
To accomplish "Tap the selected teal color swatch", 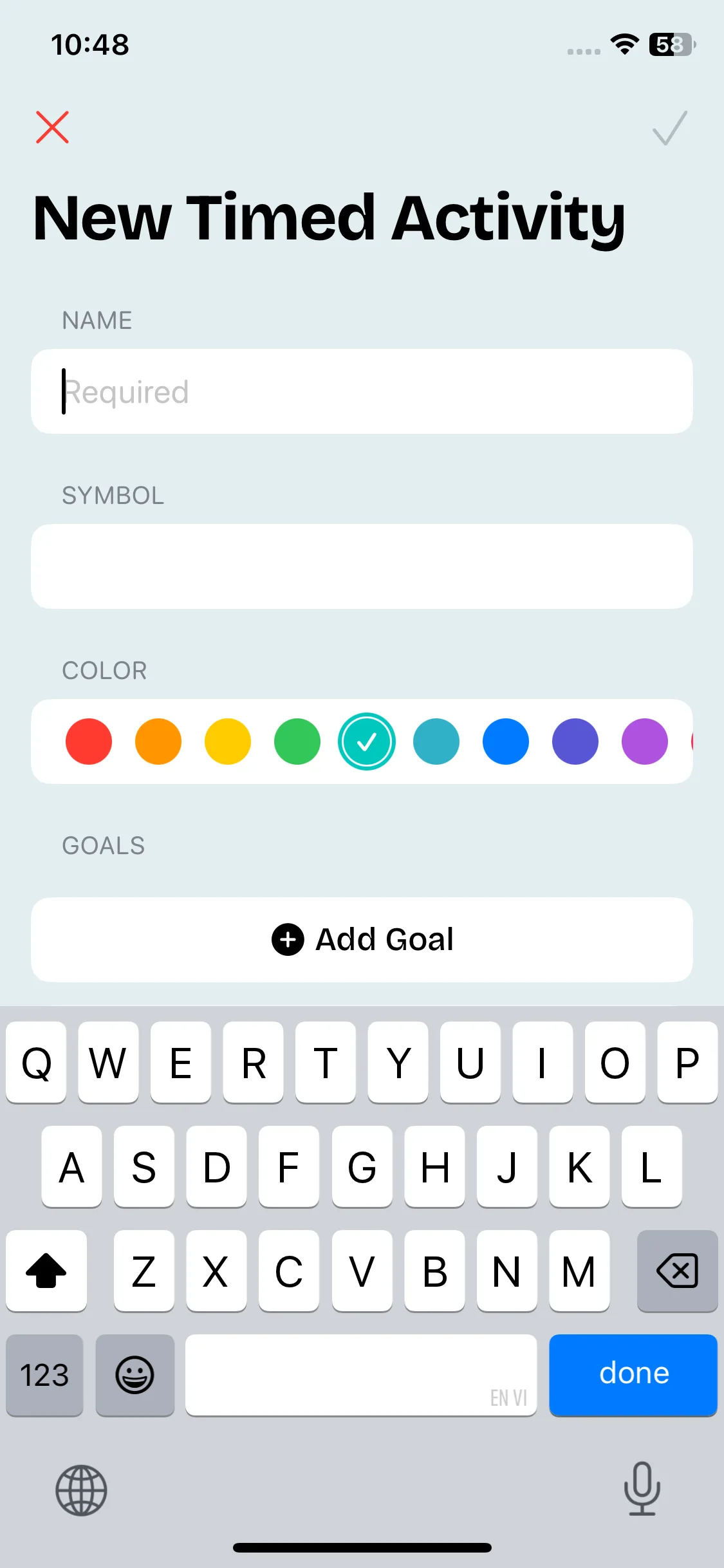I will (x=367, y=742).
